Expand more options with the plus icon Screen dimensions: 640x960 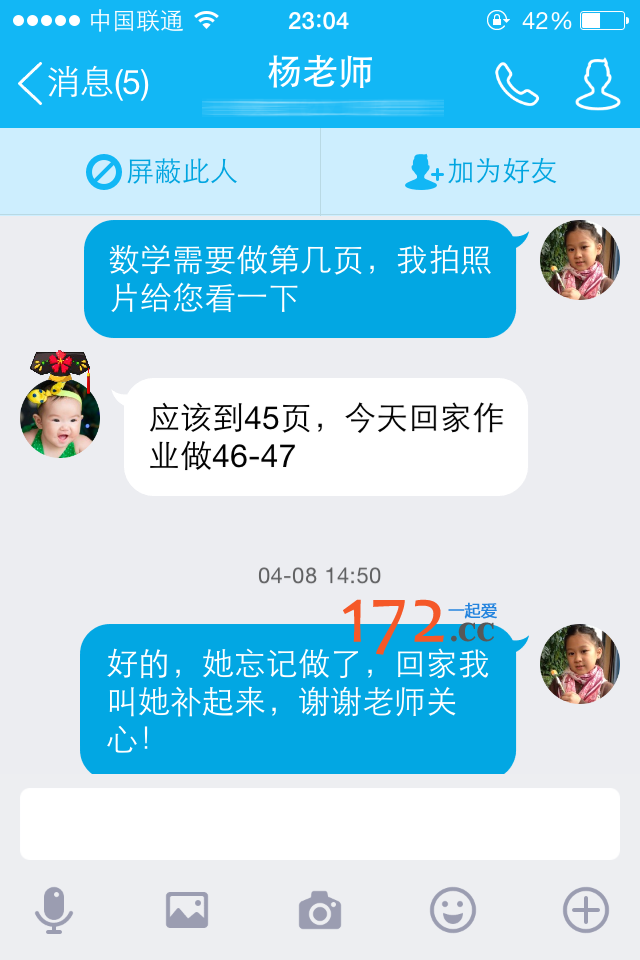[586, 910]
